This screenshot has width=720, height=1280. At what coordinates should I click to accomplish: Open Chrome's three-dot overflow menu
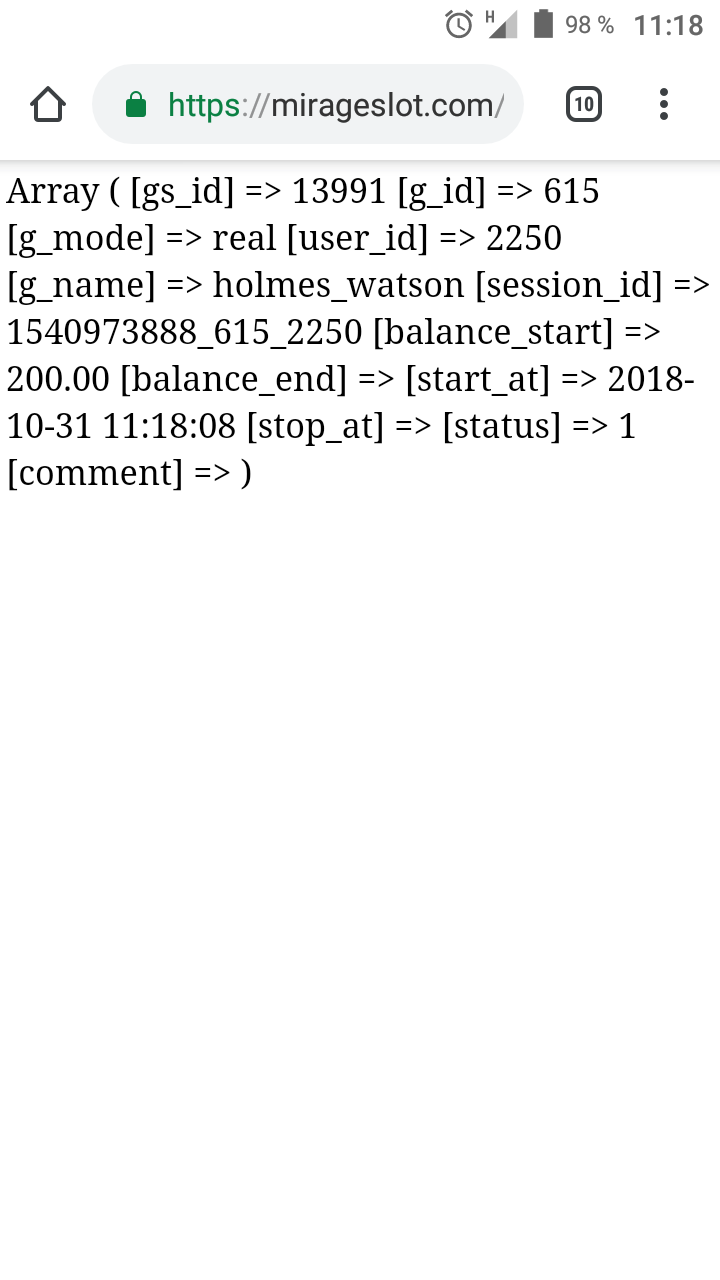click(664, 104)
